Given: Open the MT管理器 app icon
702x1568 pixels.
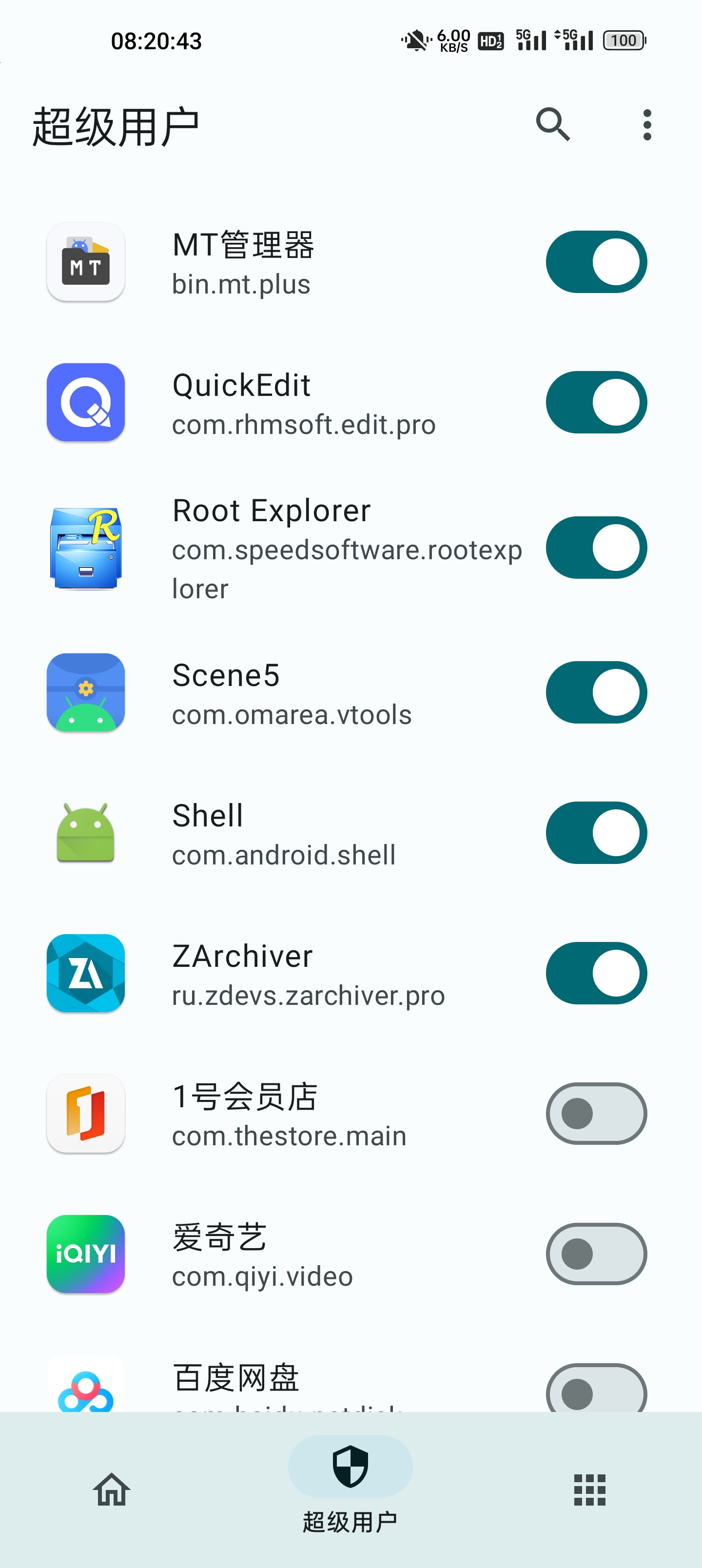Looking at the screenshot, I should pyautogui.click(x=85, y=262).
